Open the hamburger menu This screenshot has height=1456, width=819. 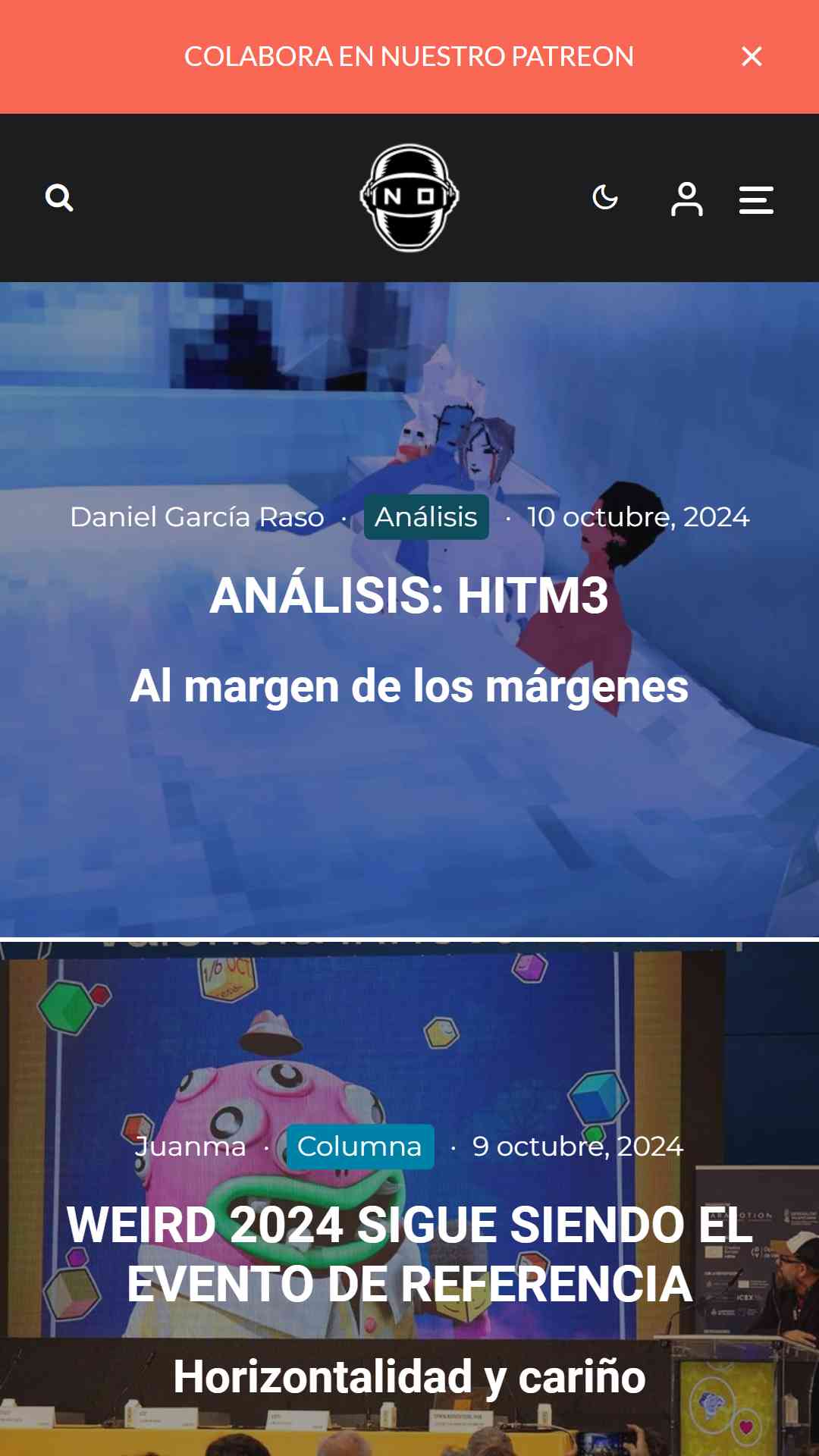coord(757,200)
